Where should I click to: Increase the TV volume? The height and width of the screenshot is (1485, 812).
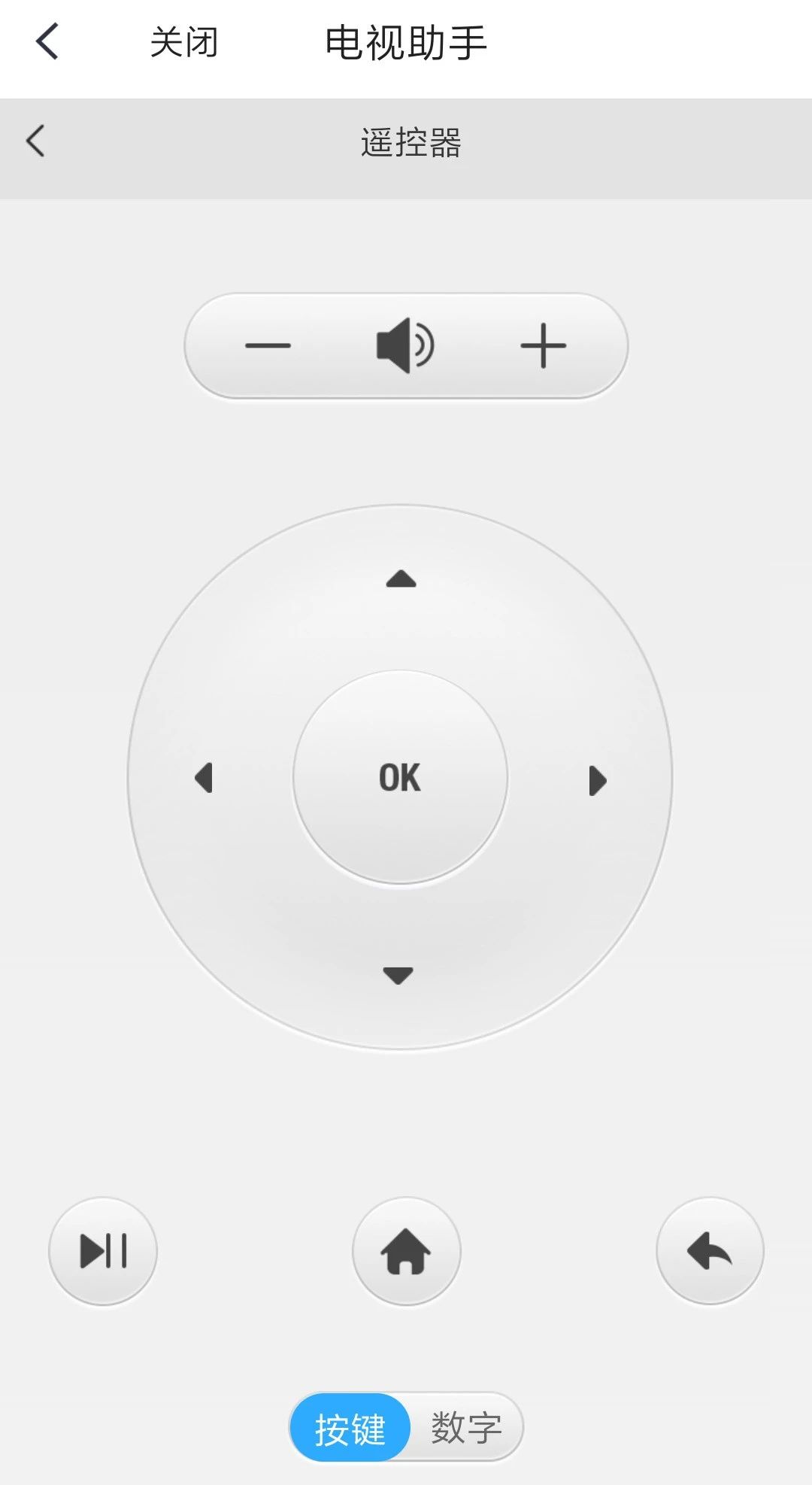[x=543, y=346]
